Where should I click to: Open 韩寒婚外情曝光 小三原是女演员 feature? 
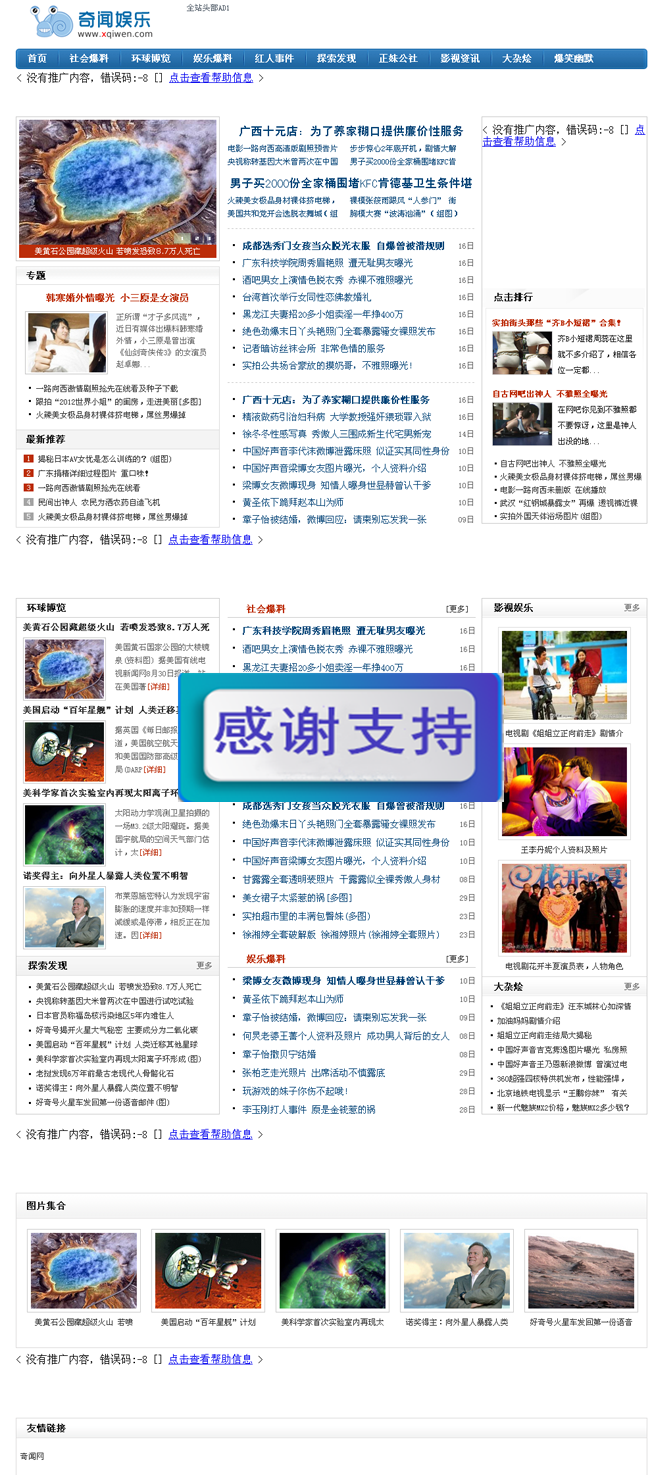[x=117, y=297]
